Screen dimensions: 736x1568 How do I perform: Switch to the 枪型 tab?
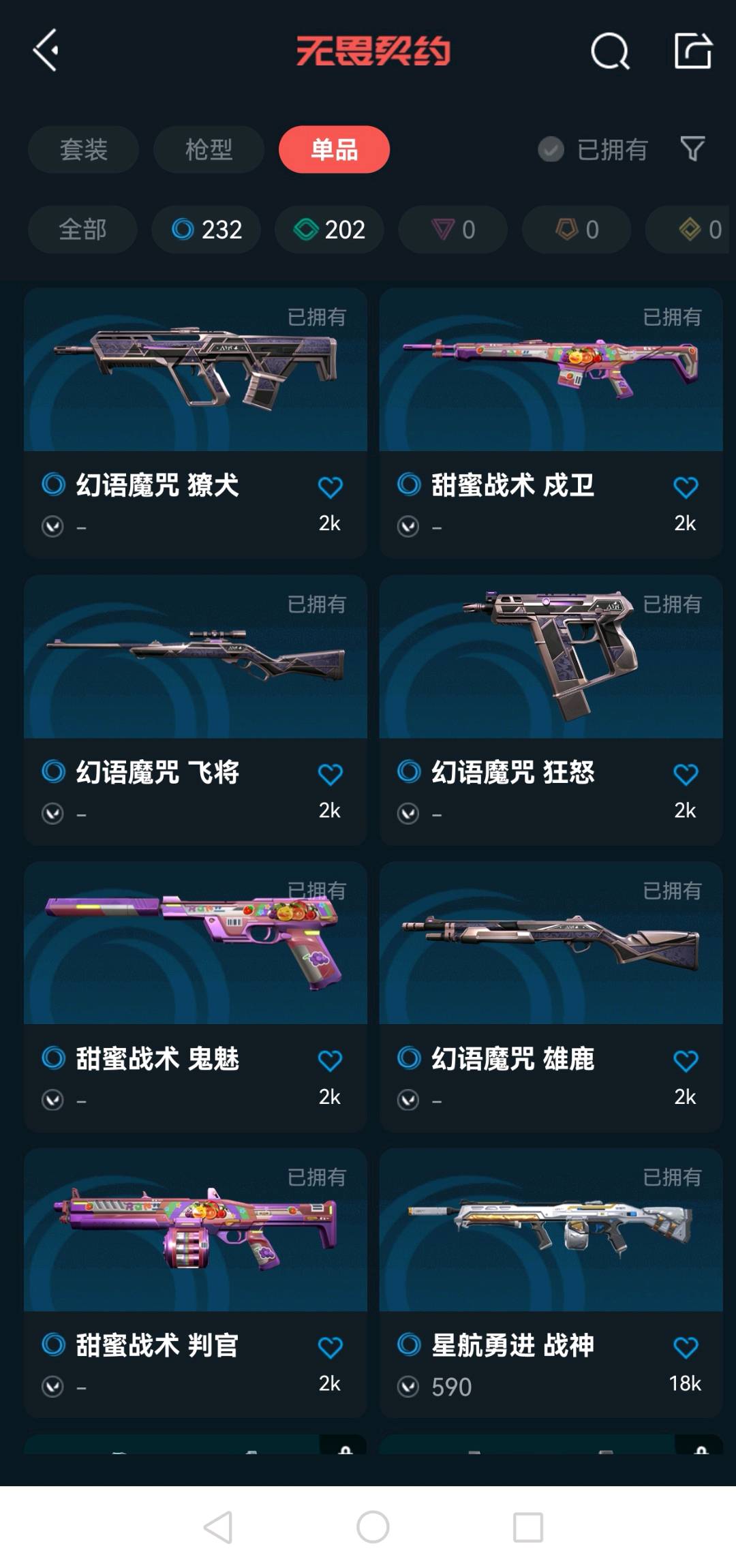click(x=209, y=149)
